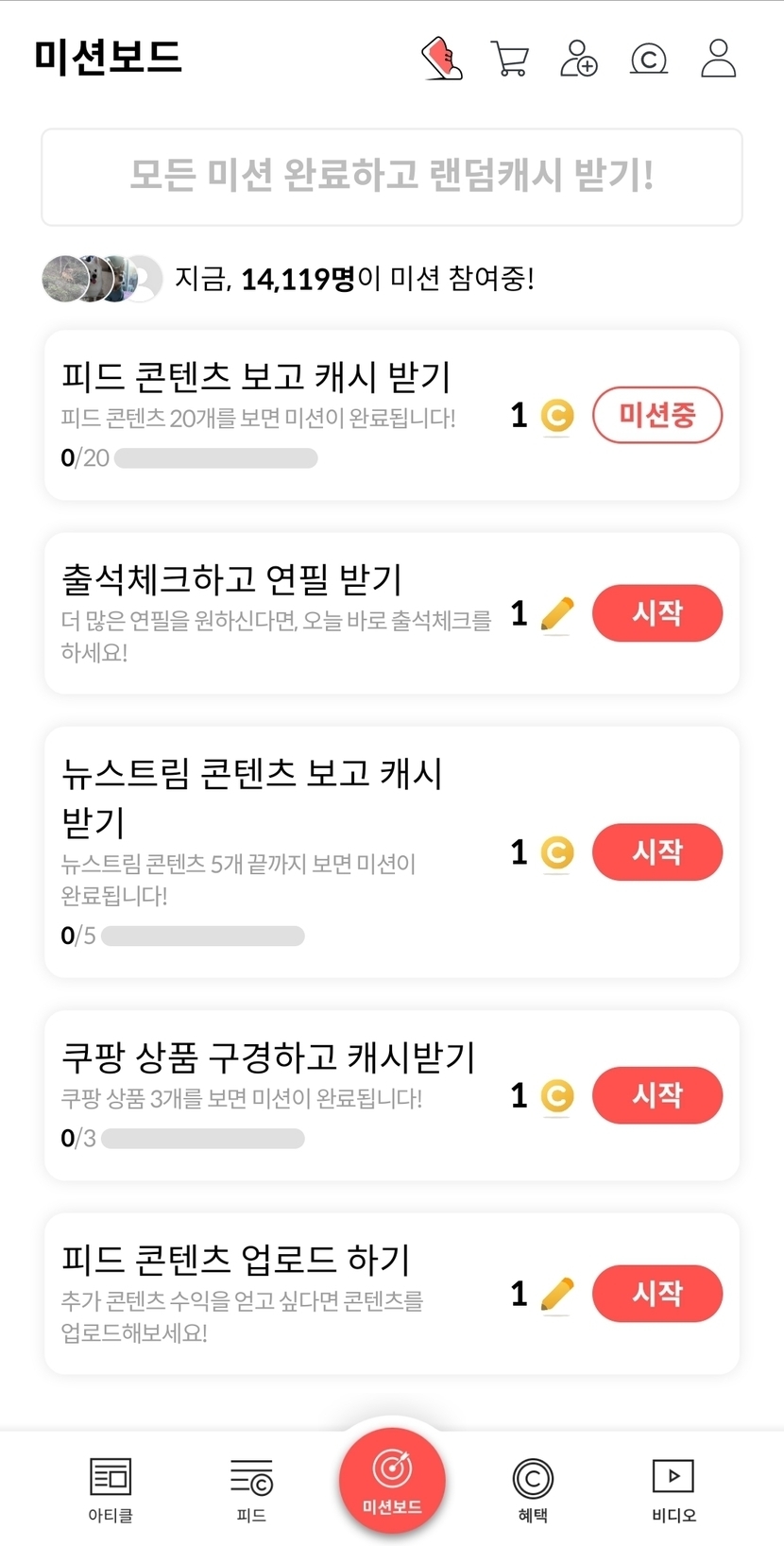Select the 미션보드 center tab
The height and width of the screenshot is (1546, 784).
[x=392, y=1481]
